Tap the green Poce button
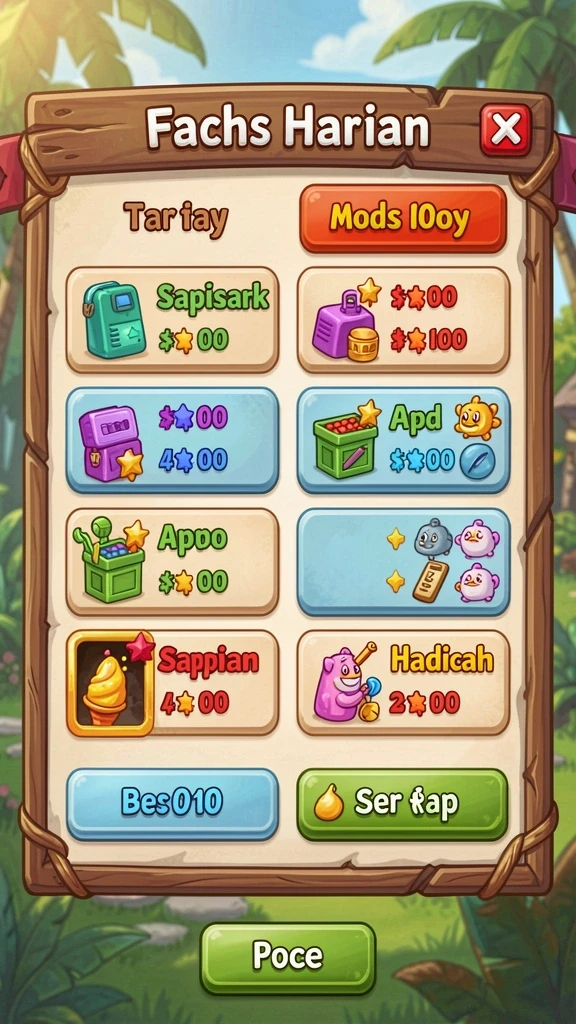The width and height of the screenshot is (576, 1024). (288, 958)
